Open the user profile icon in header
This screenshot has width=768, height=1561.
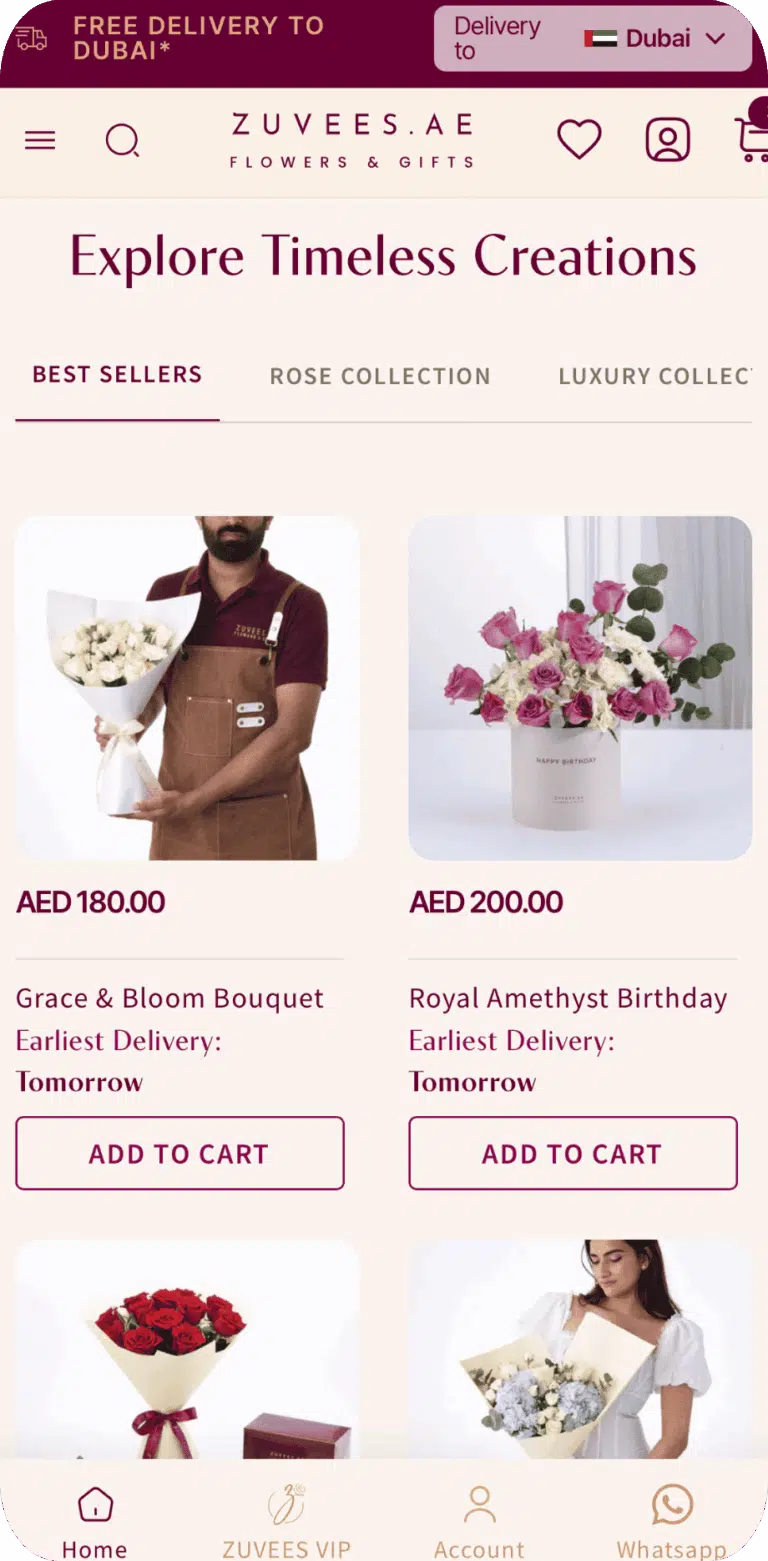click(x=667, y=140)
